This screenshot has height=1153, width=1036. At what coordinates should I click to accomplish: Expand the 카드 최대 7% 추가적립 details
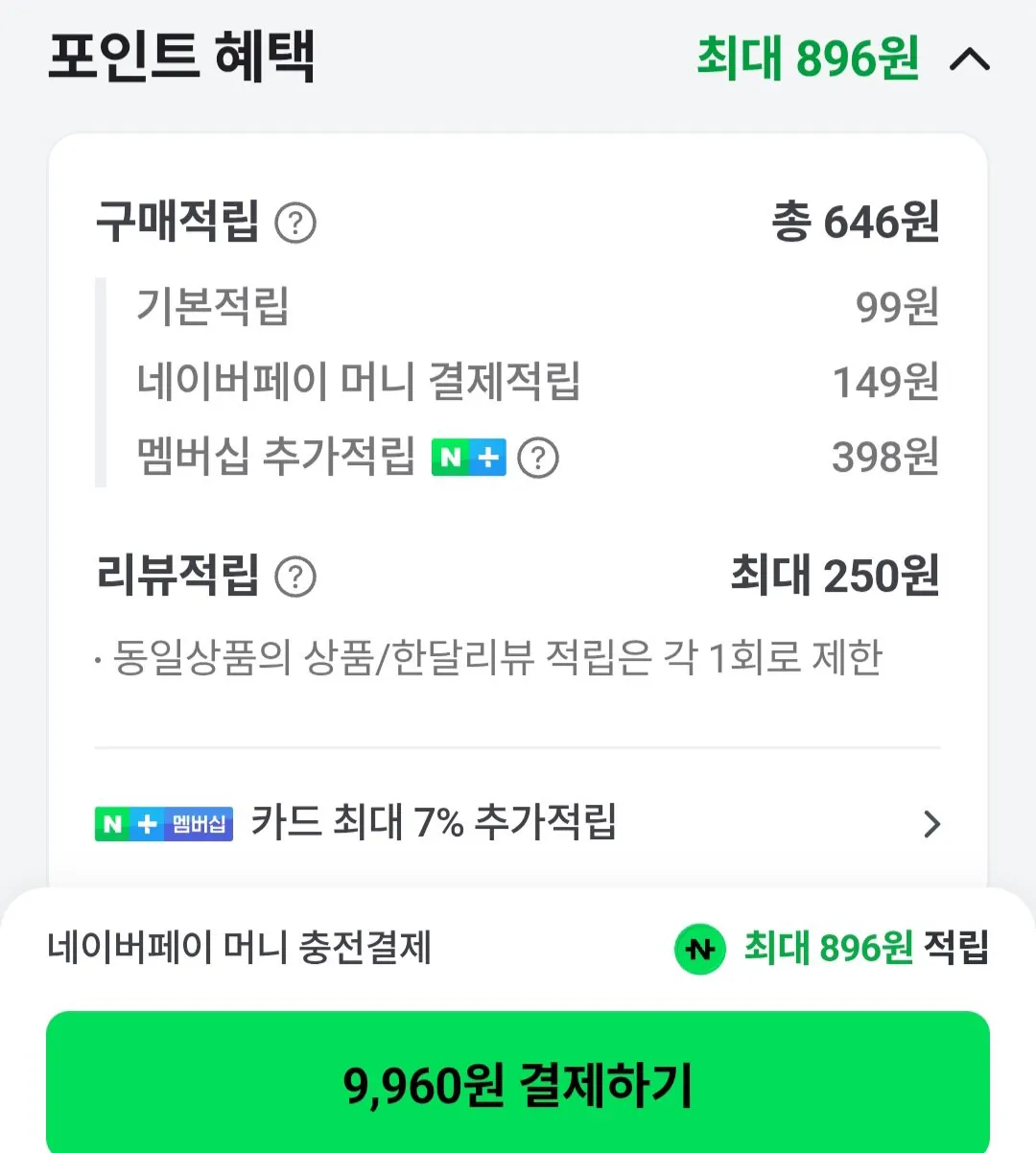coord(931,823)
